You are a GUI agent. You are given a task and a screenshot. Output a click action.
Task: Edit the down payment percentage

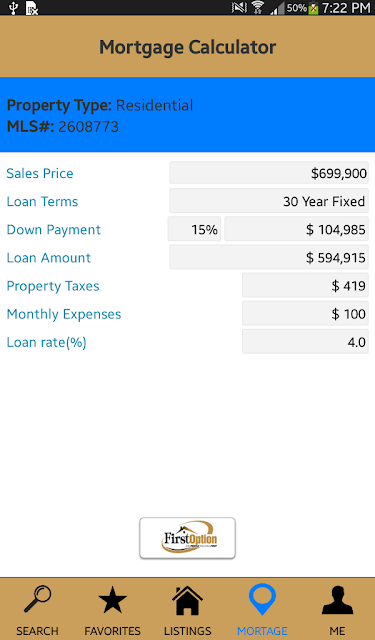(194, 229)
